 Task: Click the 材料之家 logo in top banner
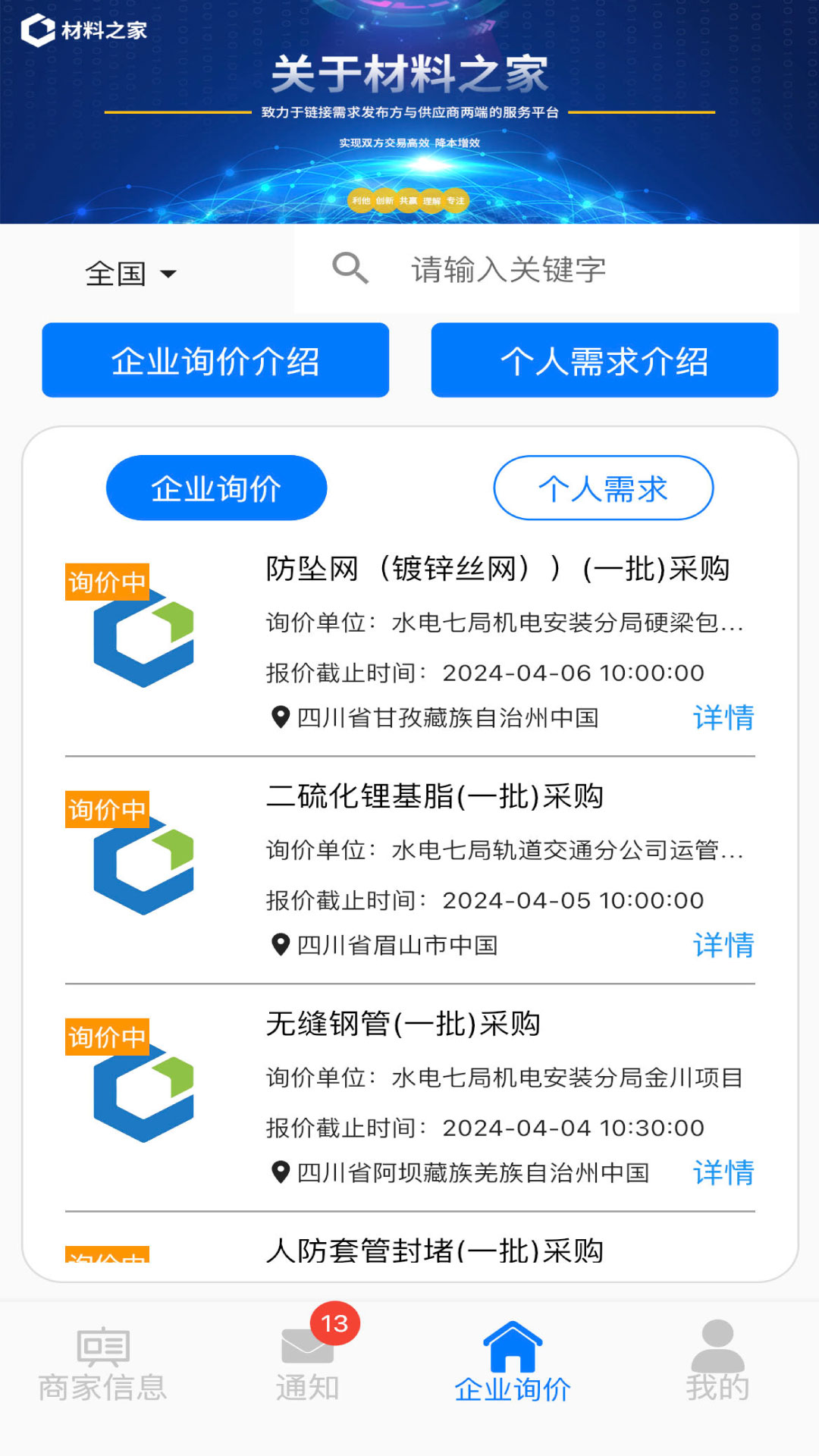click(x=83, y=30)
